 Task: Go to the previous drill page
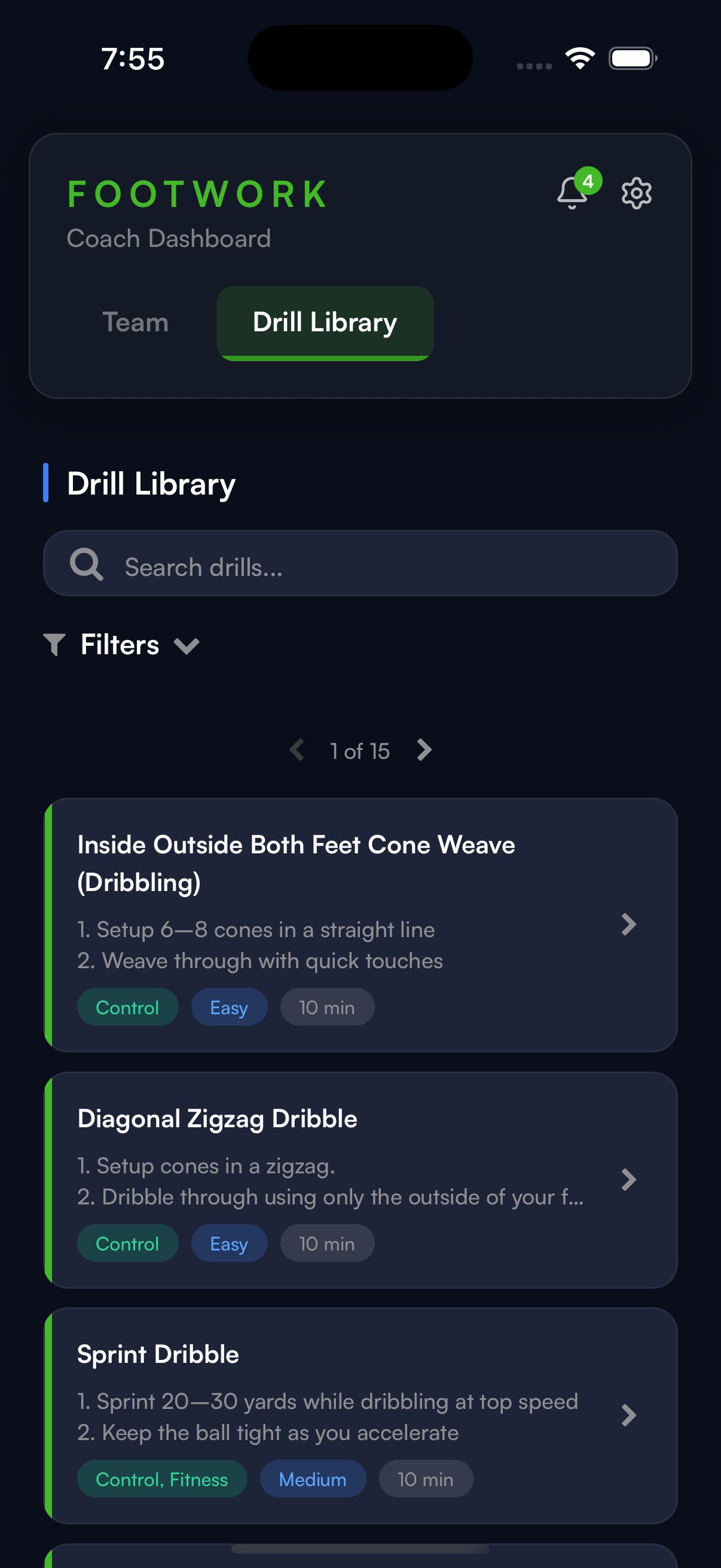(297, 750)
